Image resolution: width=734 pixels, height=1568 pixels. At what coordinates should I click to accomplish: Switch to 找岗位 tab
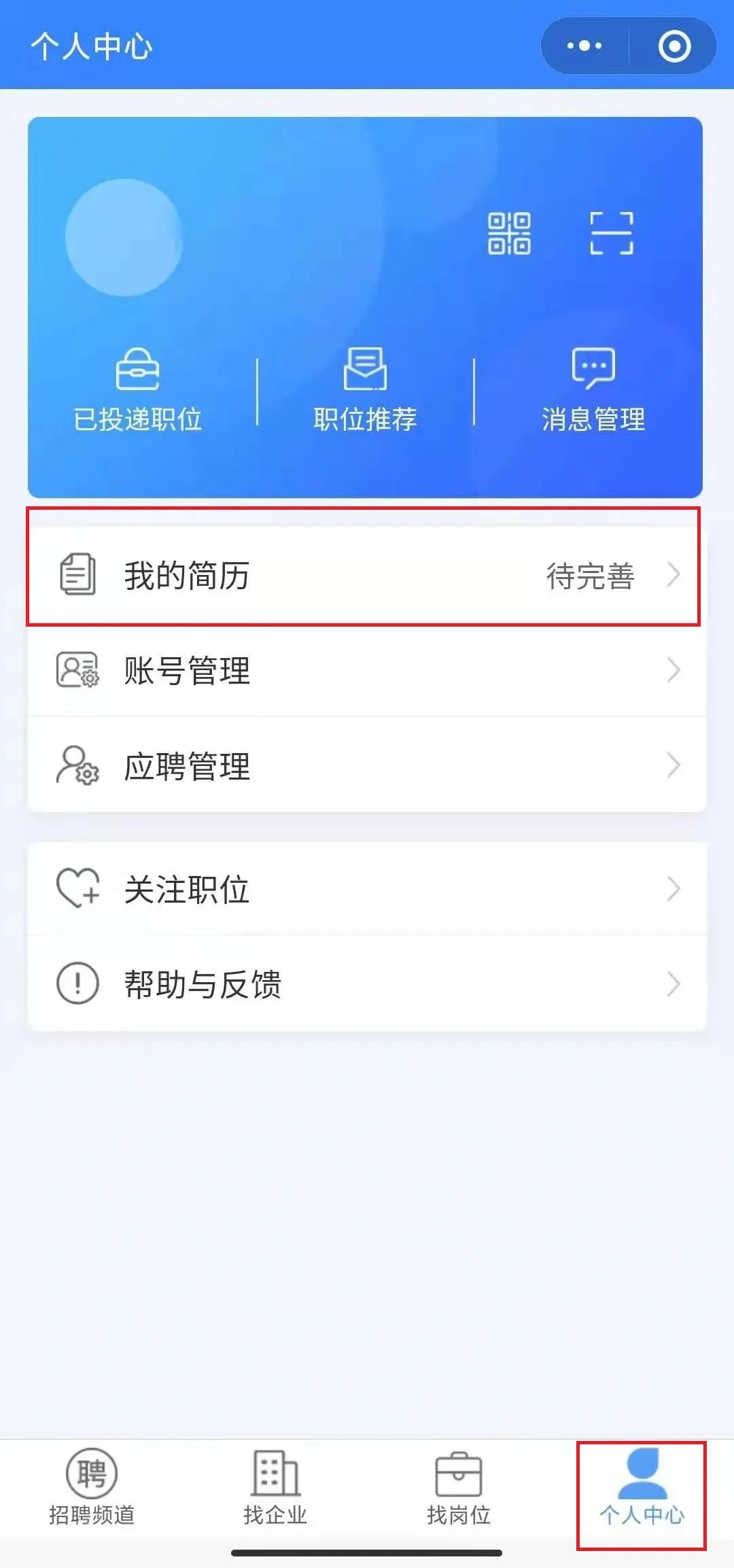coord(459,1487)
